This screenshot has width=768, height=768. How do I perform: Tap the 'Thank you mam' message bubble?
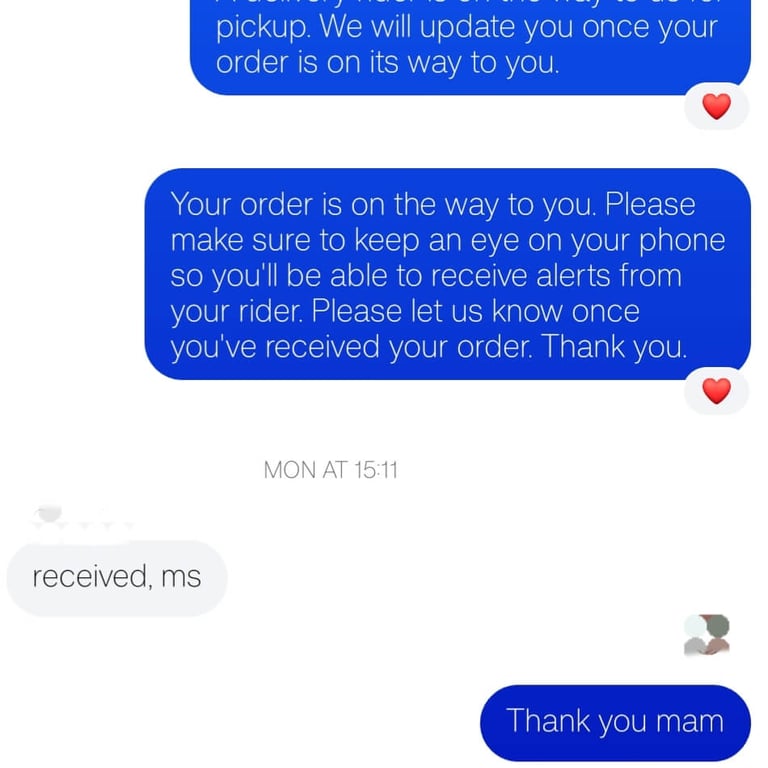point(614,721)
